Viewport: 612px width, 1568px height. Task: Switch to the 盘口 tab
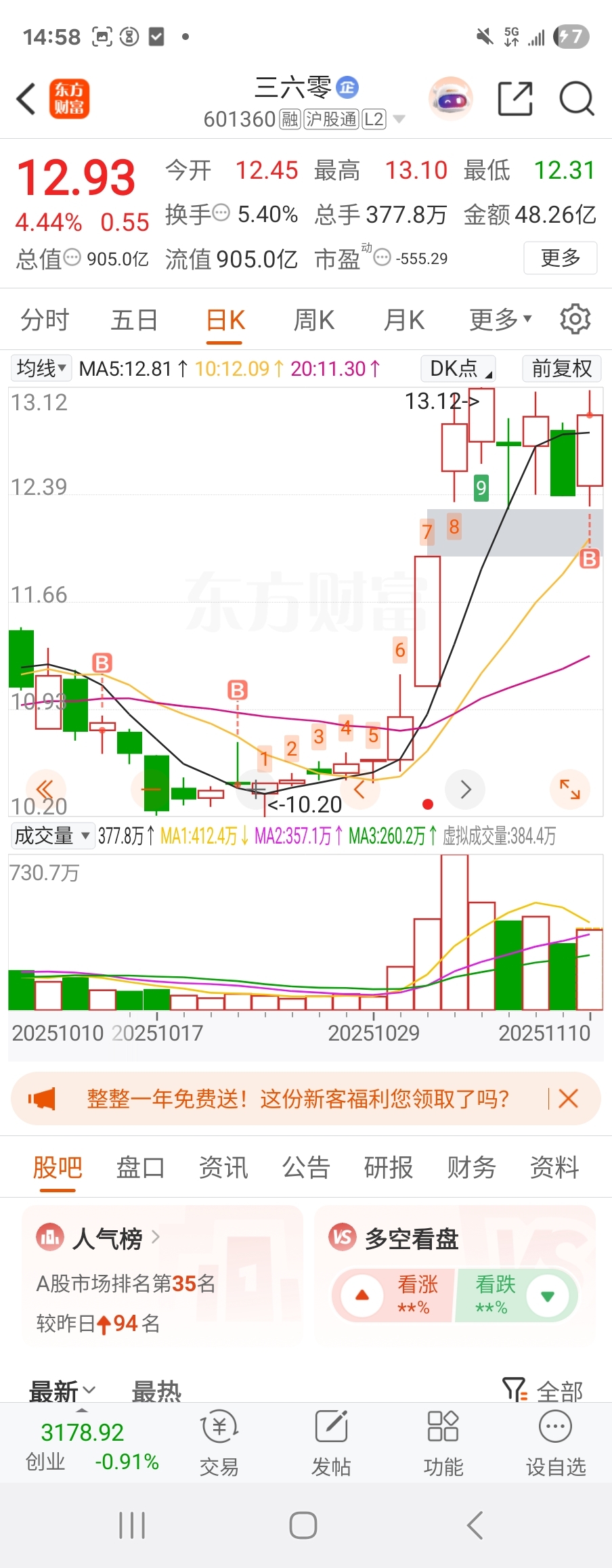tap(140, 1168)
